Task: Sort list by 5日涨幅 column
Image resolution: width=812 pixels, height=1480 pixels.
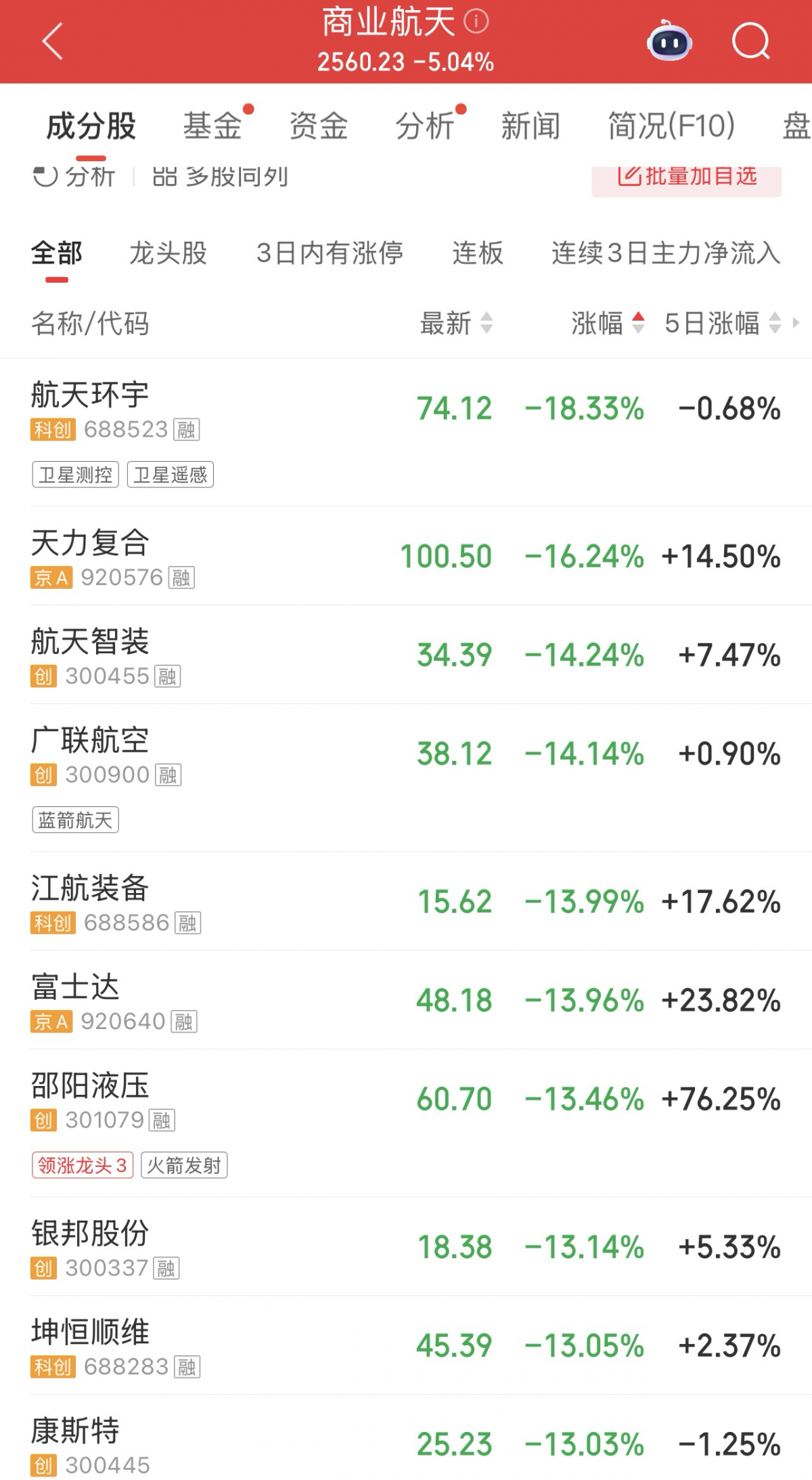Action: [722, 323]
